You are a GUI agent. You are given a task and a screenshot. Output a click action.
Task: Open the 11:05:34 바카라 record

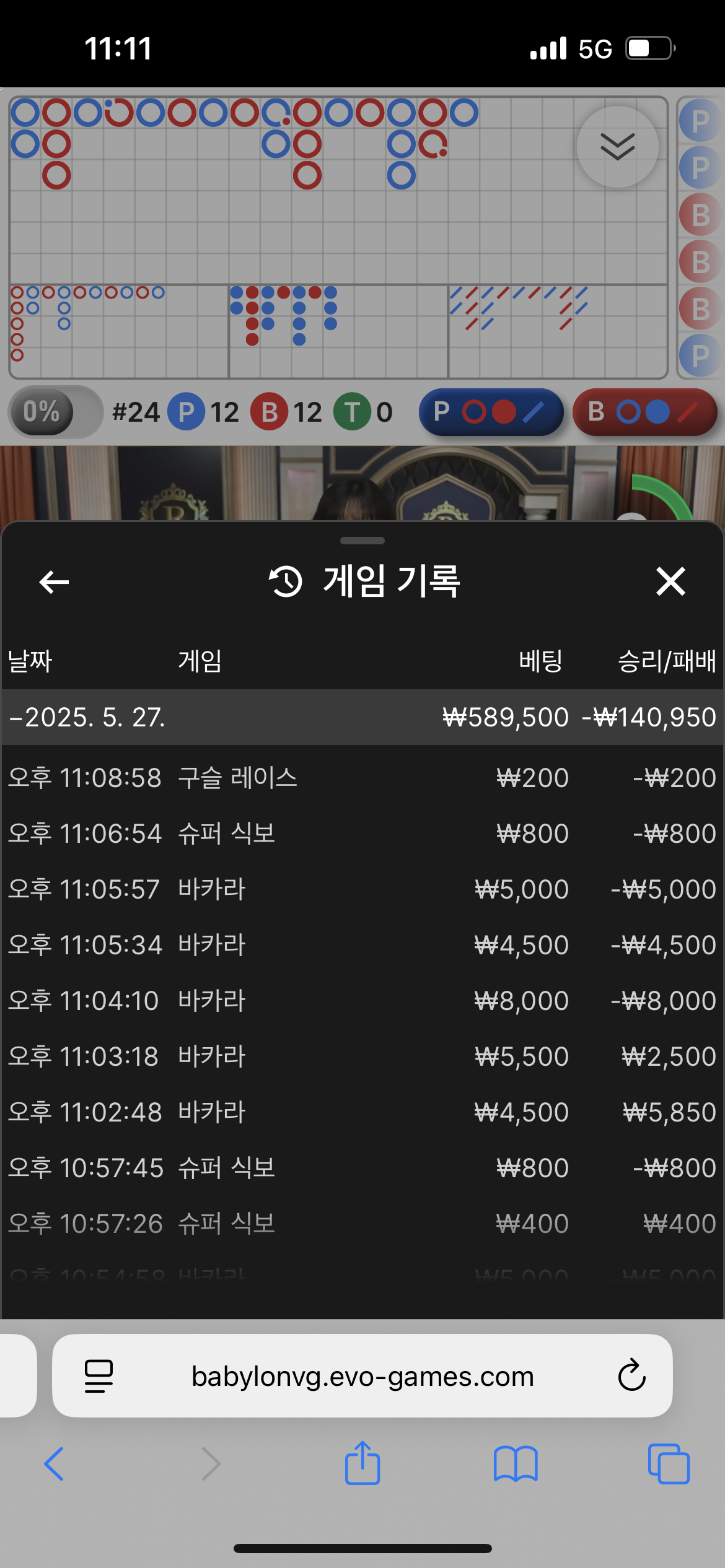362,945
